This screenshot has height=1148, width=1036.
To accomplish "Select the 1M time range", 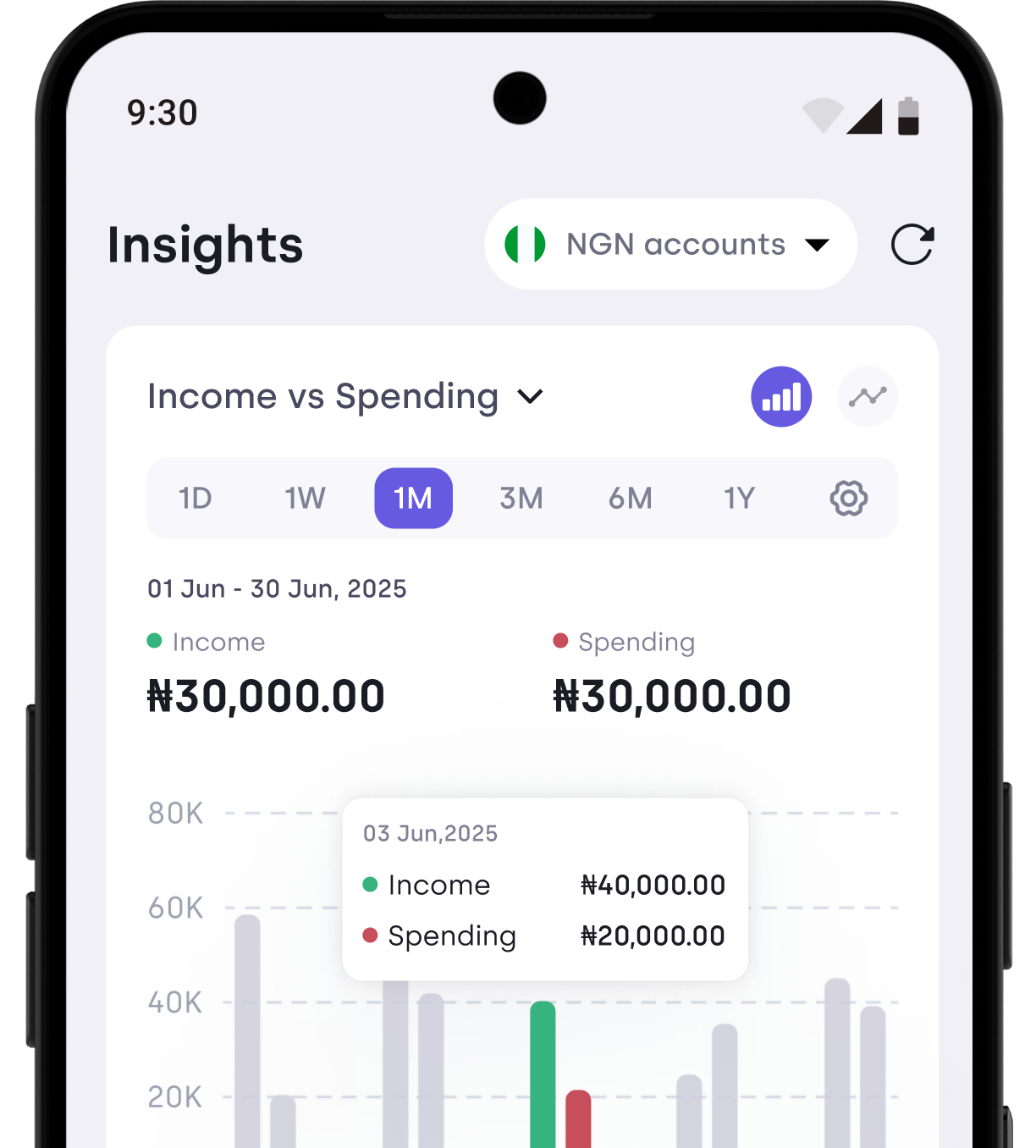I will (413, 499).
